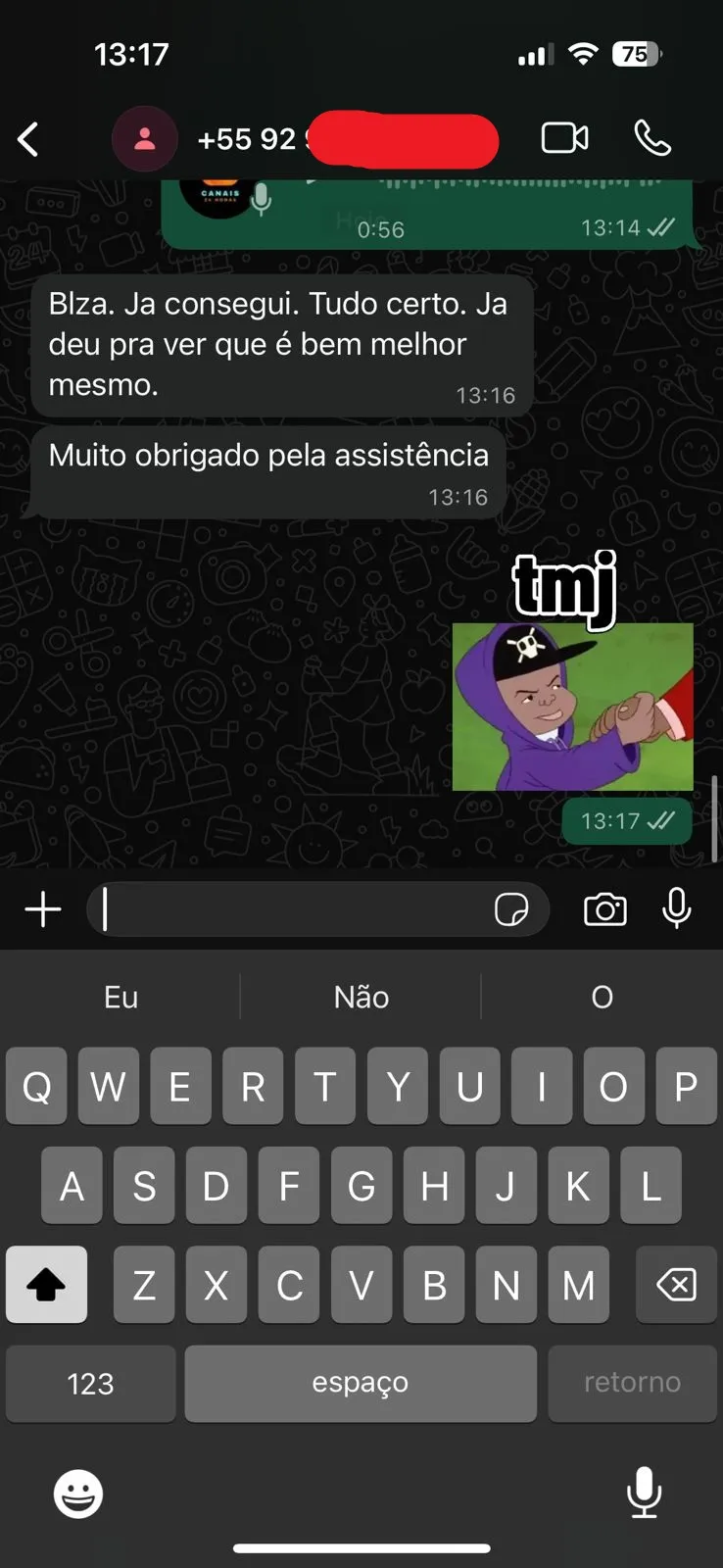This screenshot has height=1568, width=723.
Task: Toggle the shift key
Action: (46, 1284)
